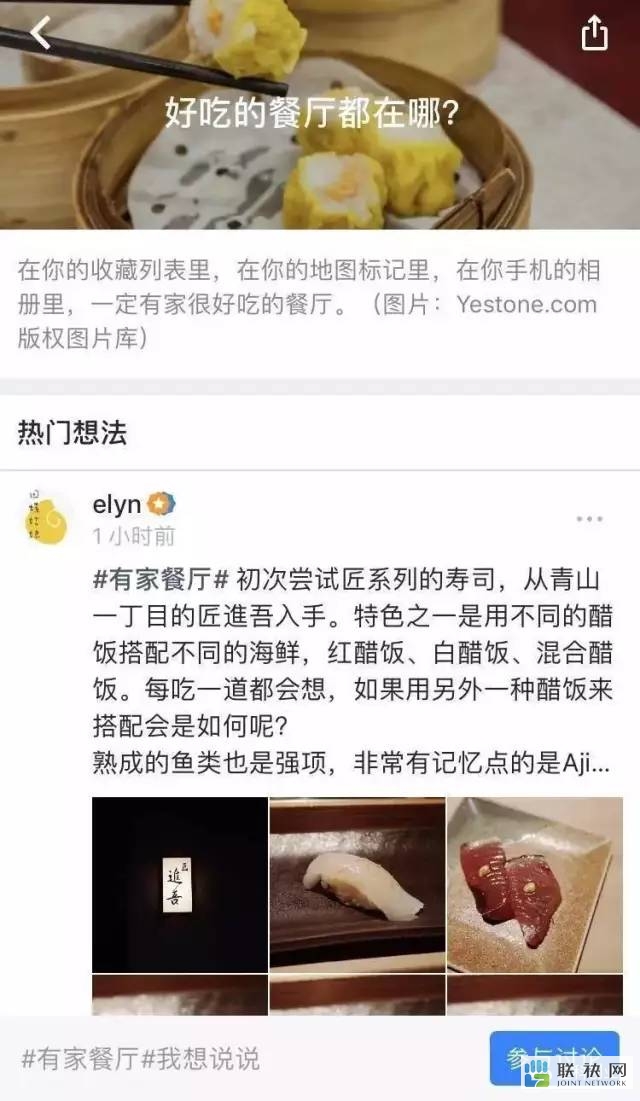Open elyn's profile avatar
The width and height of the screenshot is (640, 1101).
(x=46, y=518)
